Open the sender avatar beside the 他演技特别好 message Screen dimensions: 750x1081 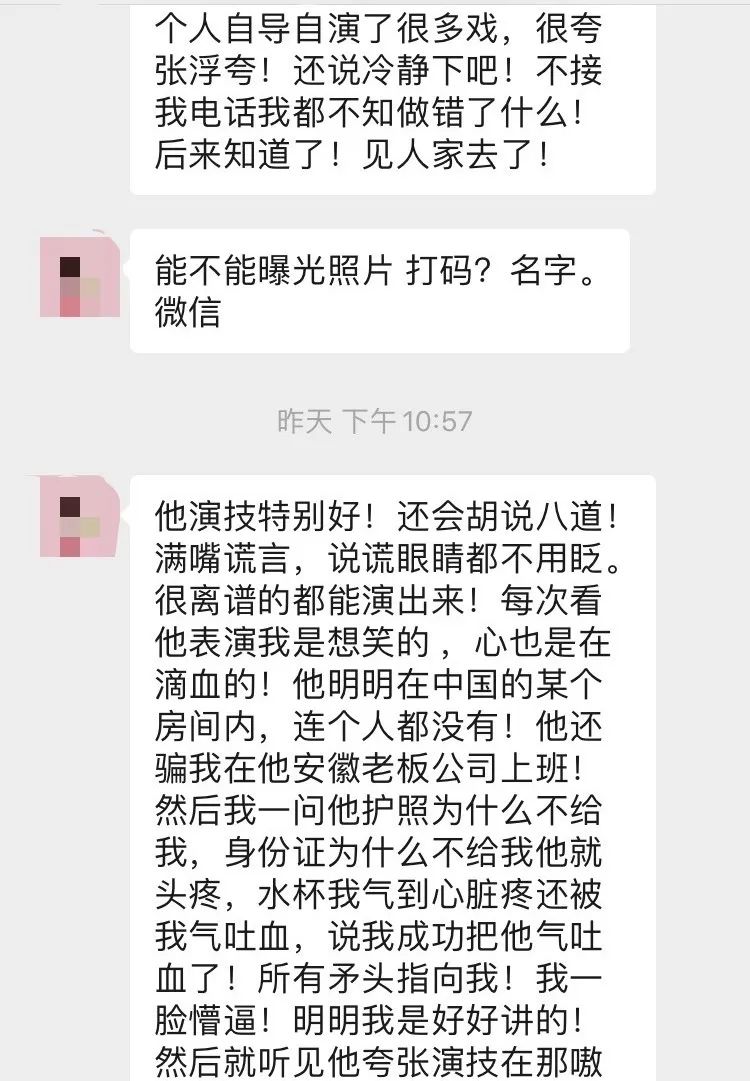(80, 516)
